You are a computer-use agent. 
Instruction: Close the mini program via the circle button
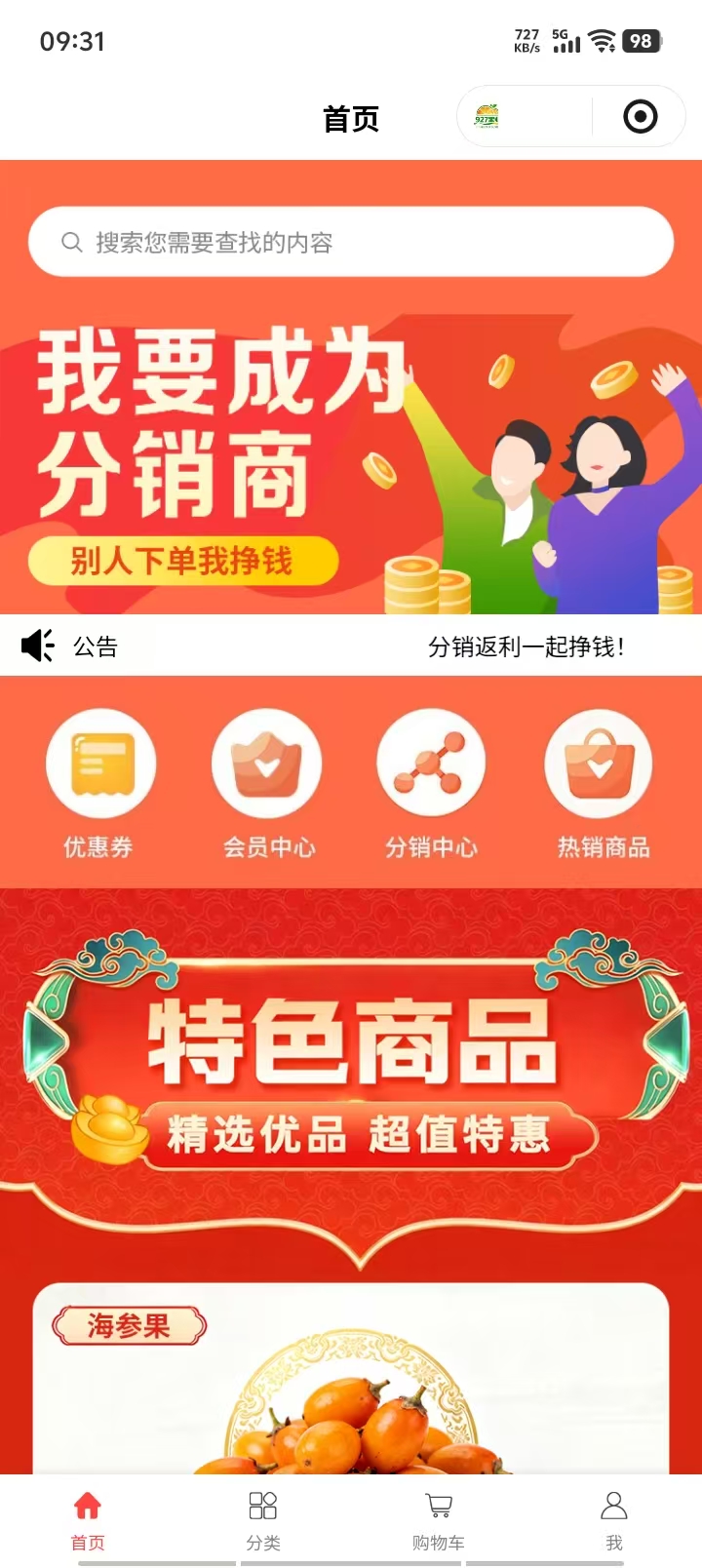point(640,117)
